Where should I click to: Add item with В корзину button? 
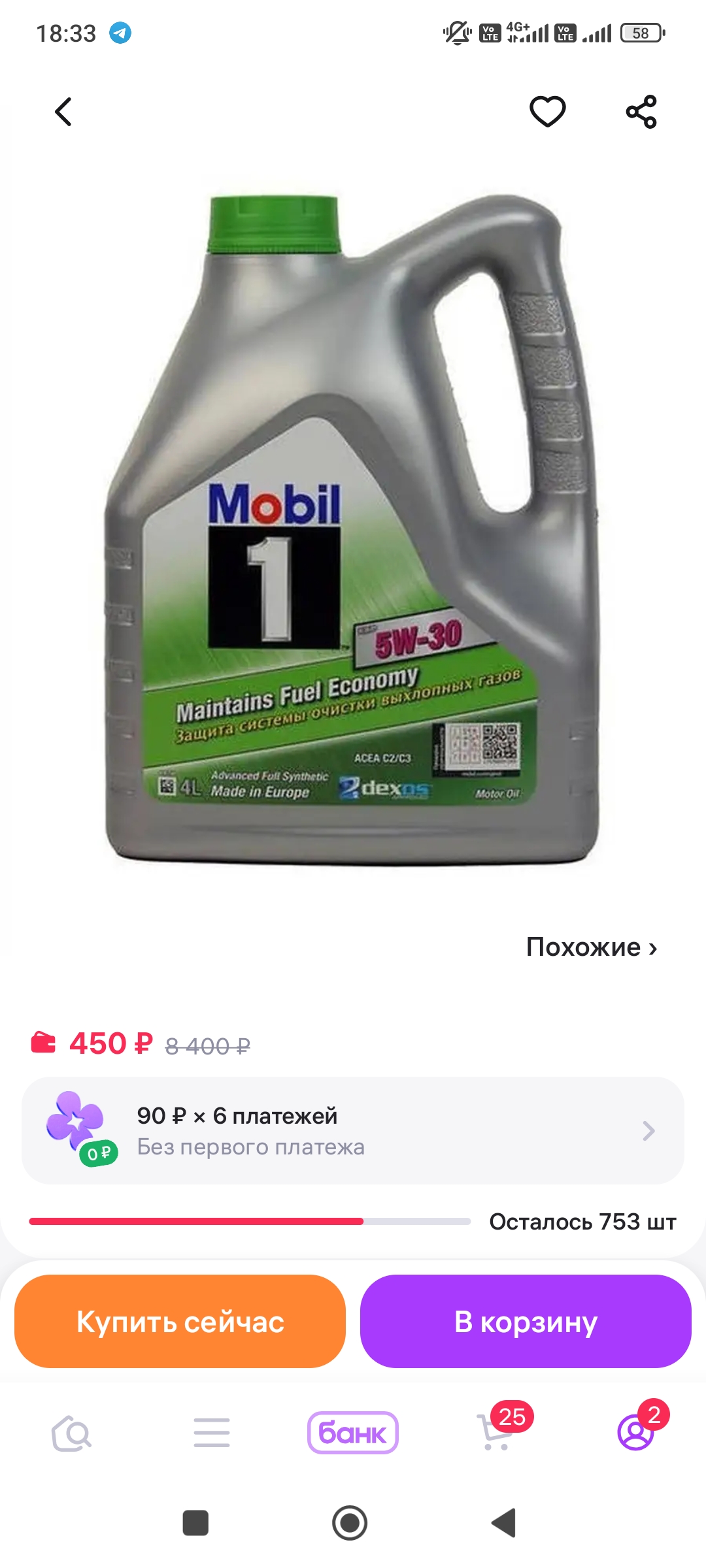(x=526, y=1321)
